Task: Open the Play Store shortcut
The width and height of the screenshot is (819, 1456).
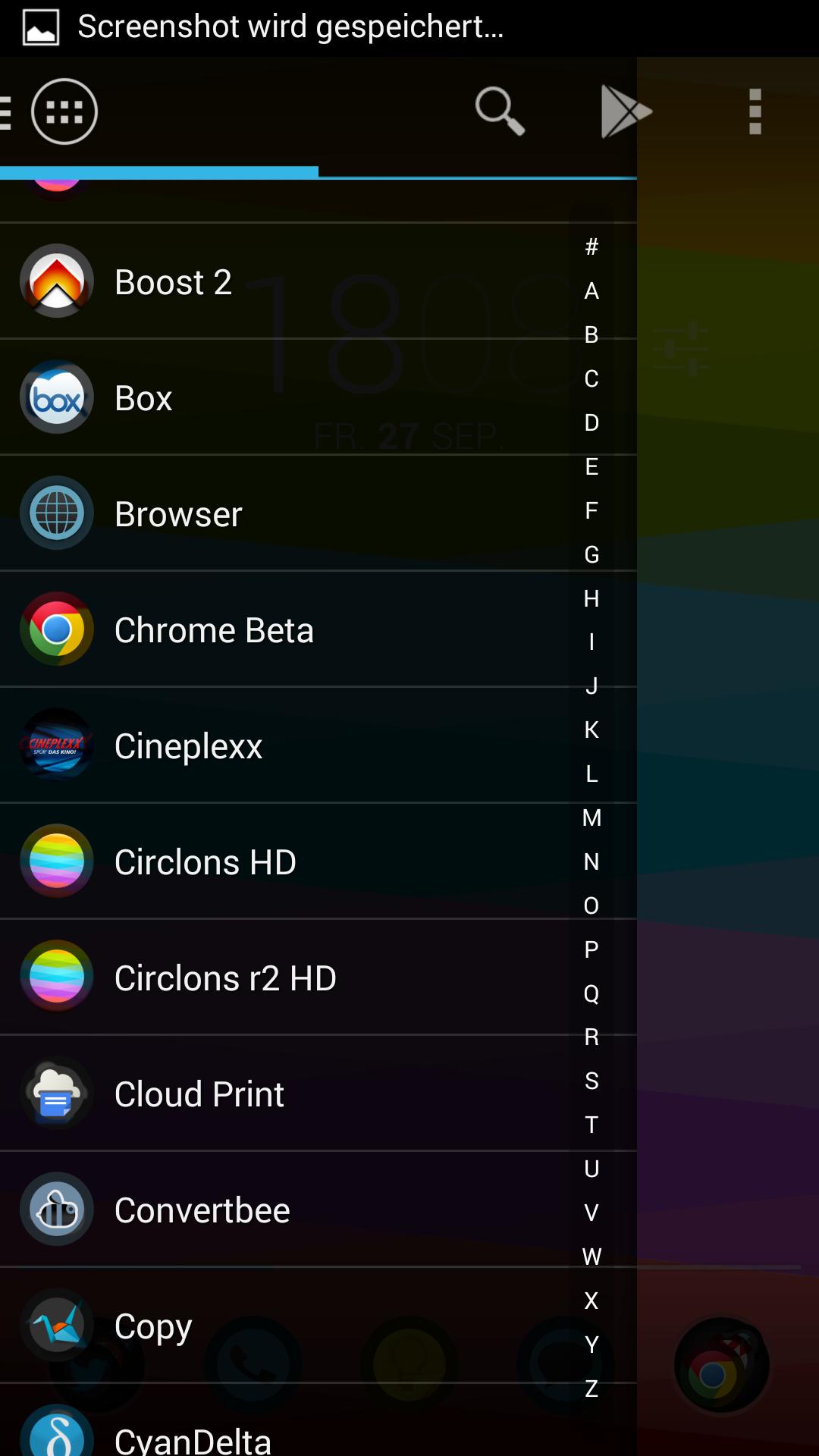Action: coord(625,111)
